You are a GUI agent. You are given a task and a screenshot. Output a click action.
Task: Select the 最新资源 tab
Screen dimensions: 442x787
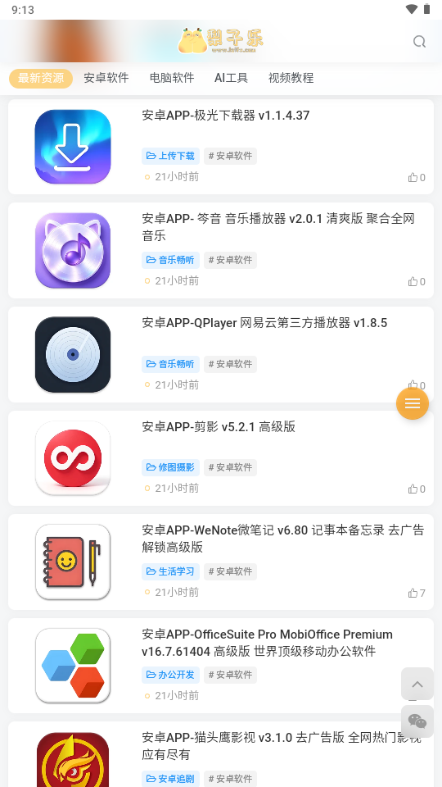click(41, 78)
